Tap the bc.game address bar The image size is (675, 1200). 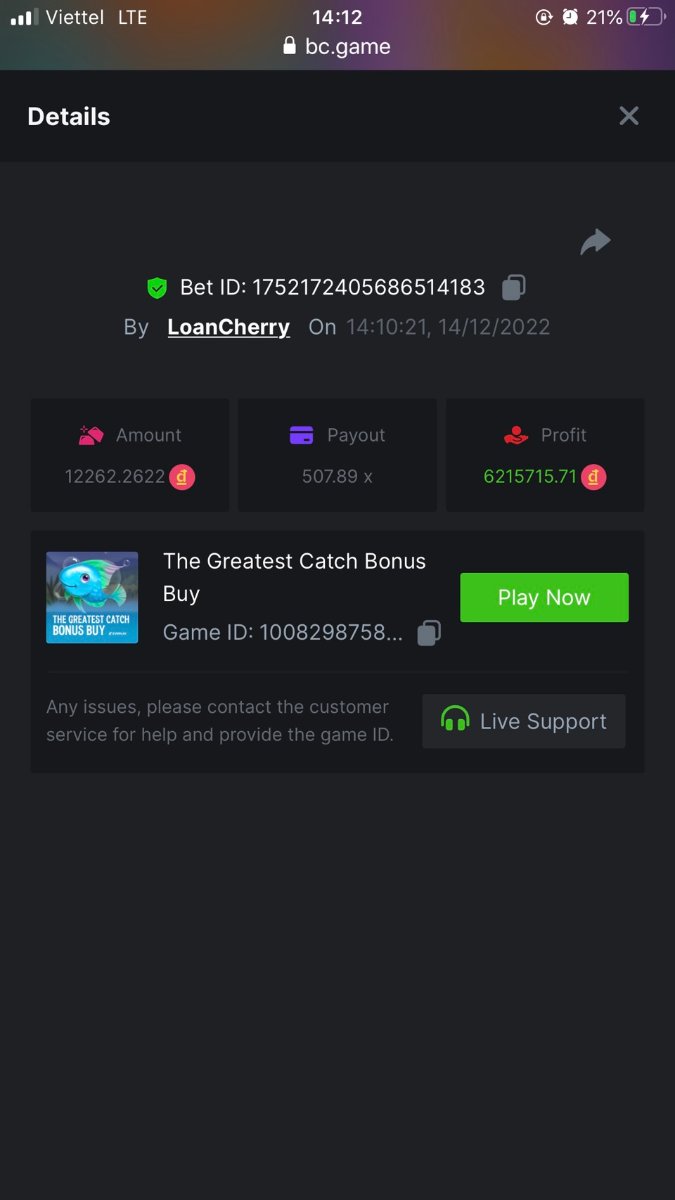337,46
